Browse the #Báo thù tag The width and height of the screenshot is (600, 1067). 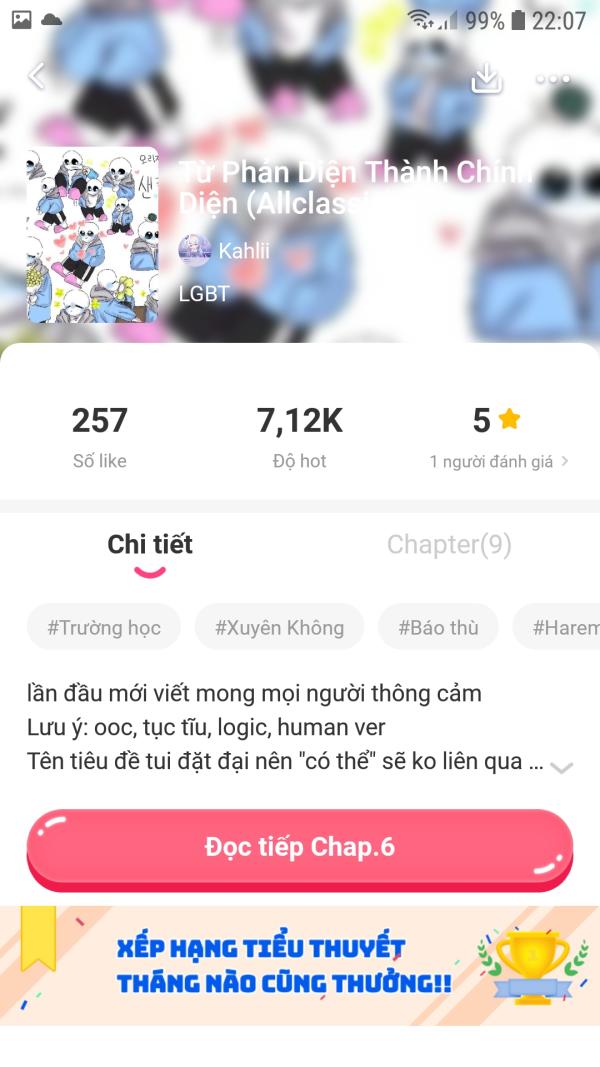(x=438, y=628)
